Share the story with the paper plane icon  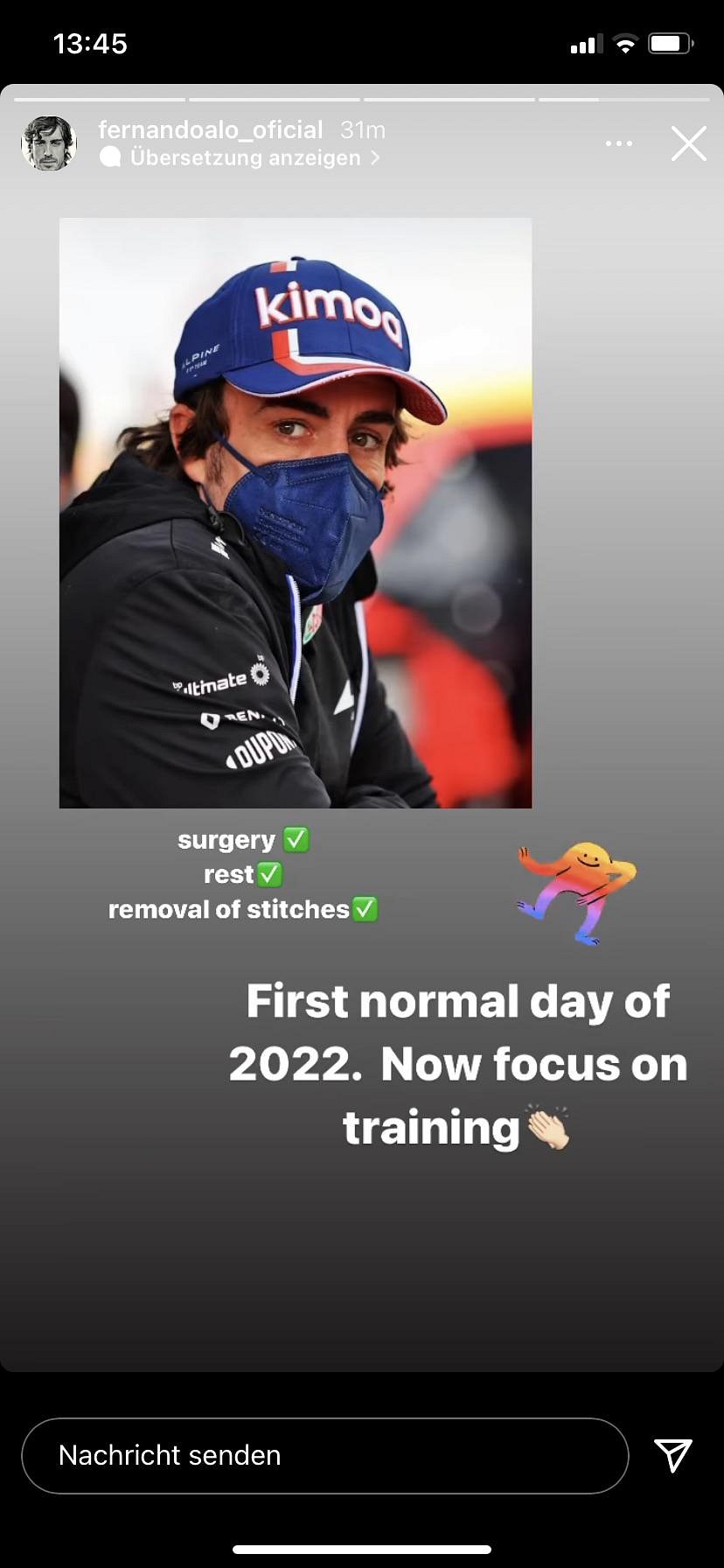click(x=672, y=1455)
